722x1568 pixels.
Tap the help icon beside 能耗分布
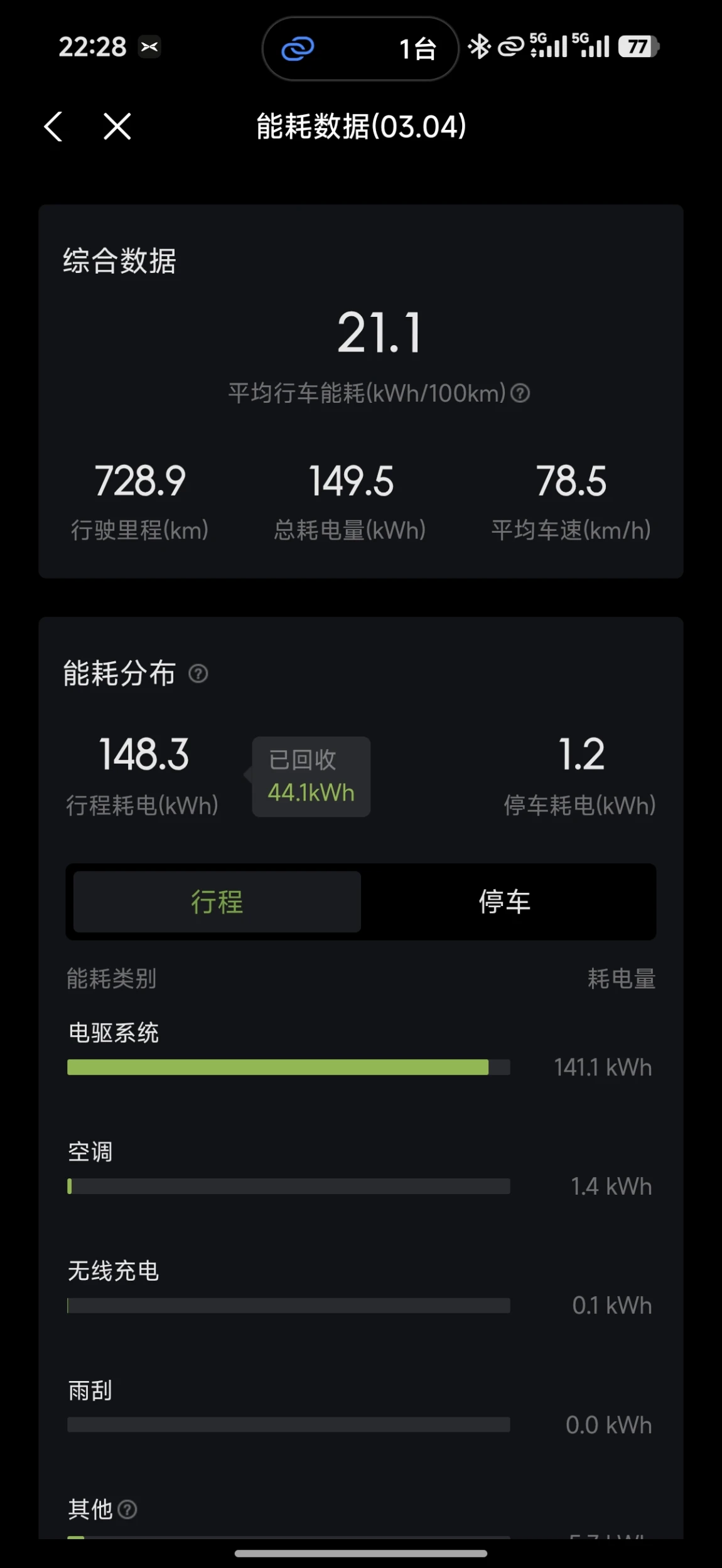pos(198,674)
